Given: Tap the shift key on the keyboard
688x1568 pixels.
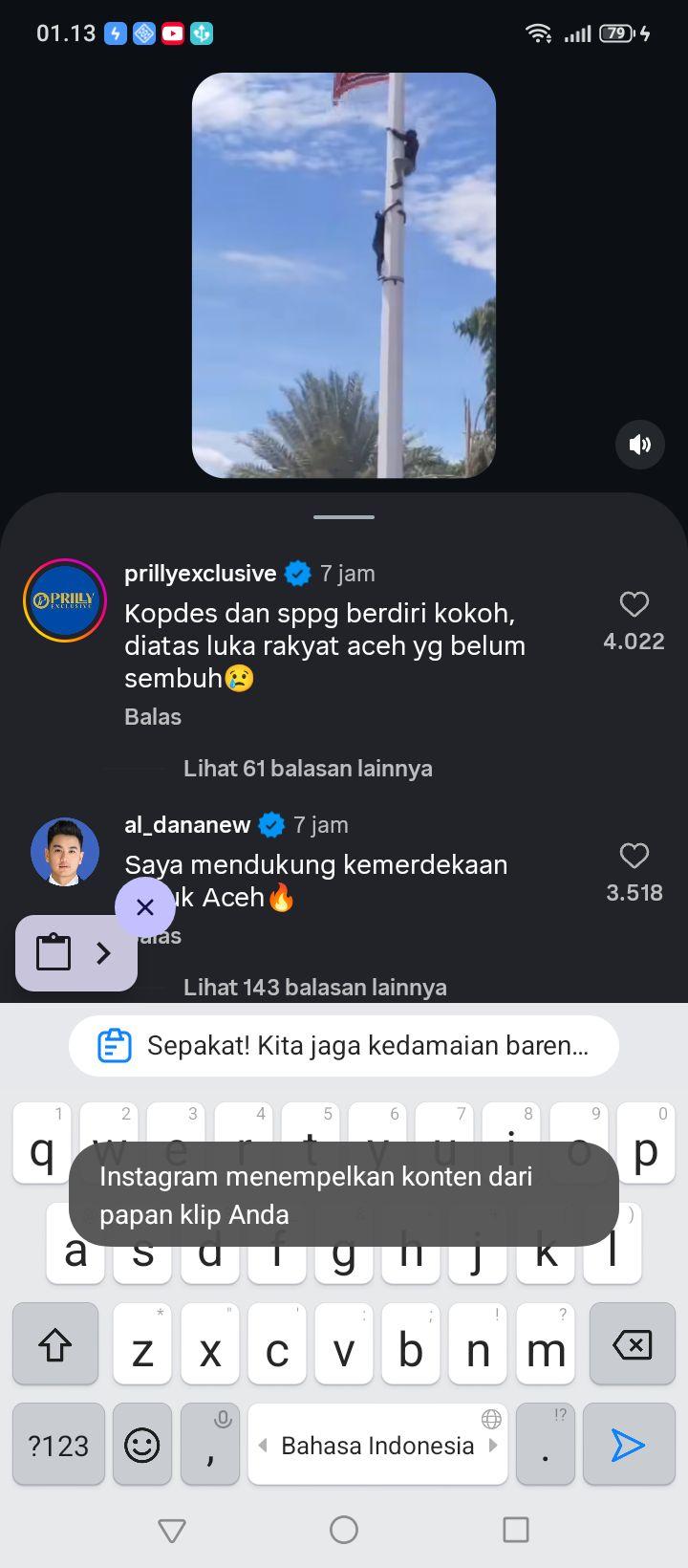Looking at the screenshot, I should (x=55, y=1345).
